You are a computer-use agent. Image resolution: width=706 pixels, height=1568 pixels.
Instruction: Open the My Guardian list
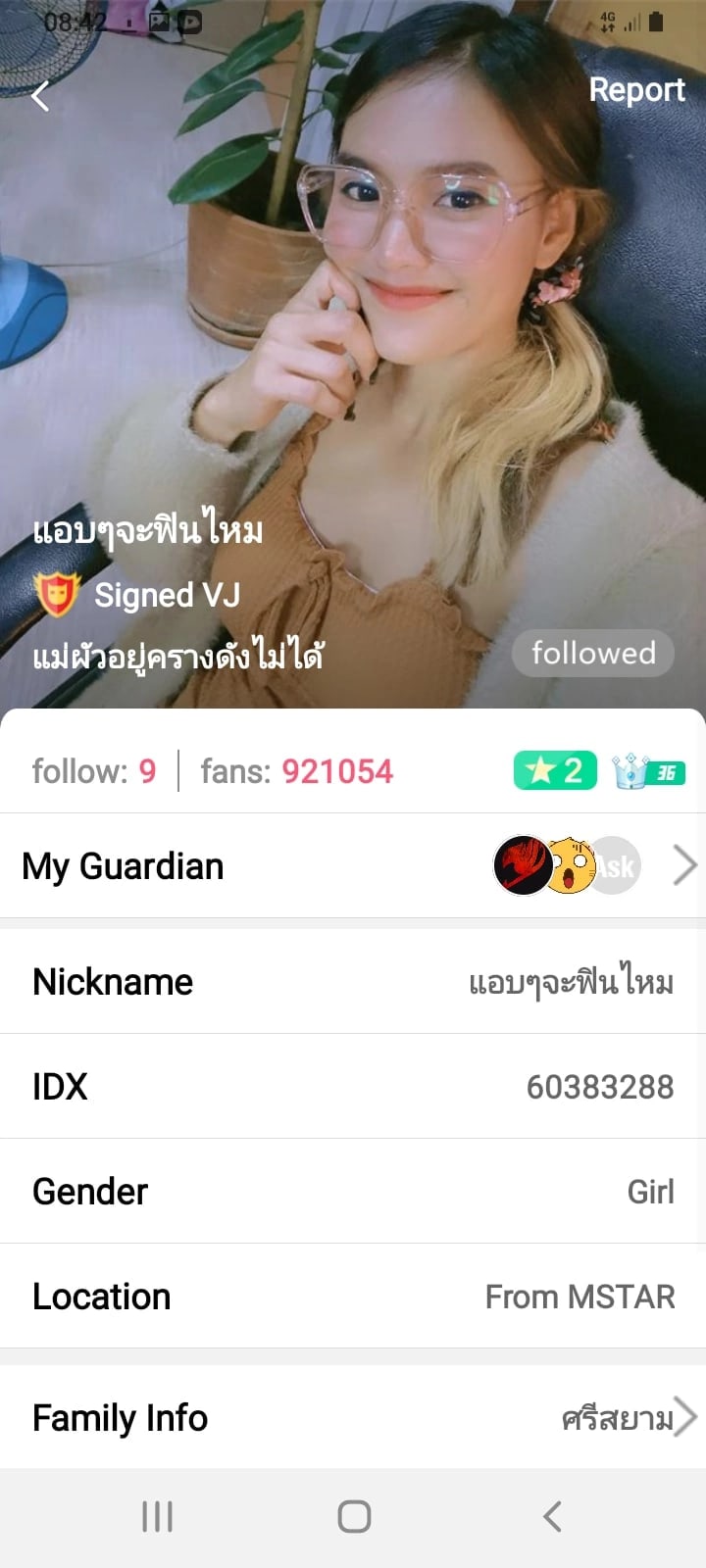tap(353, 866)
